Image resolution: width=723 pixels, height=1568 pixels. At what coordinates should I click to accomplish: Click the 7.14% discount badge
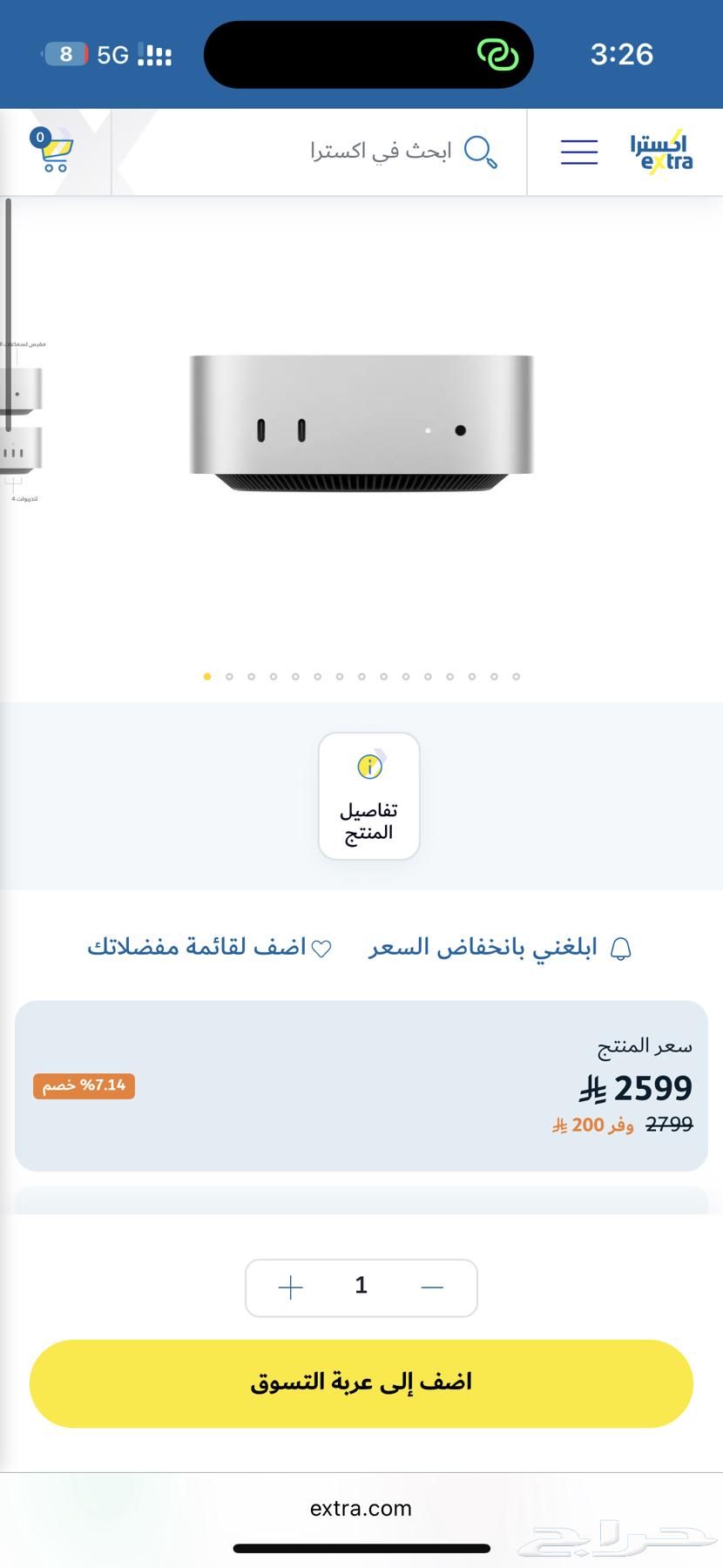click(84, 1085)
